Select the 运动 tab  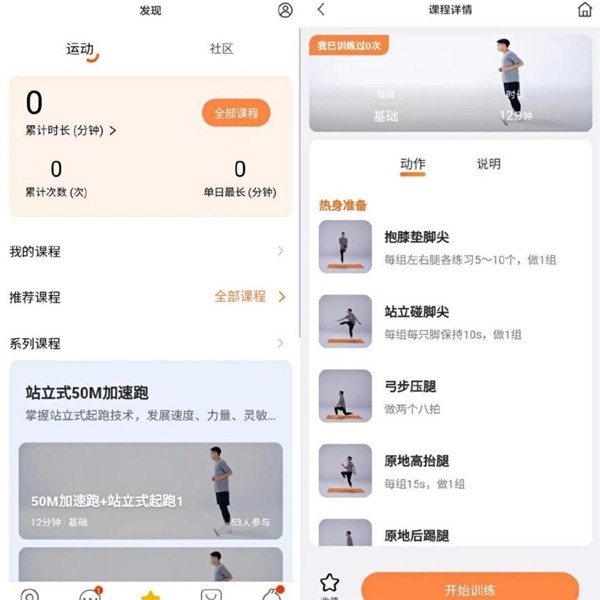coord(80,49)
